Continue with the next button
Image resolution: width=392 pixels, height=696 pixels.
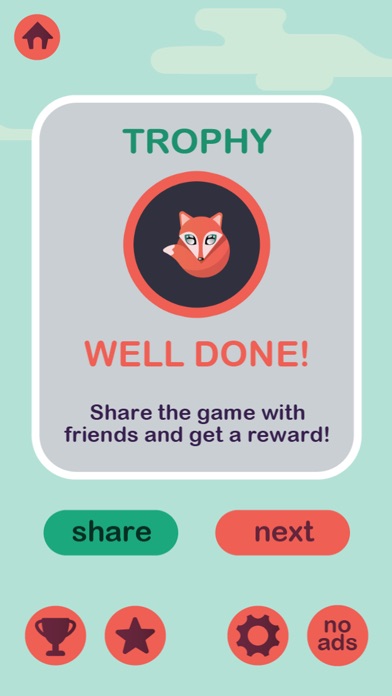pos(283,532)
